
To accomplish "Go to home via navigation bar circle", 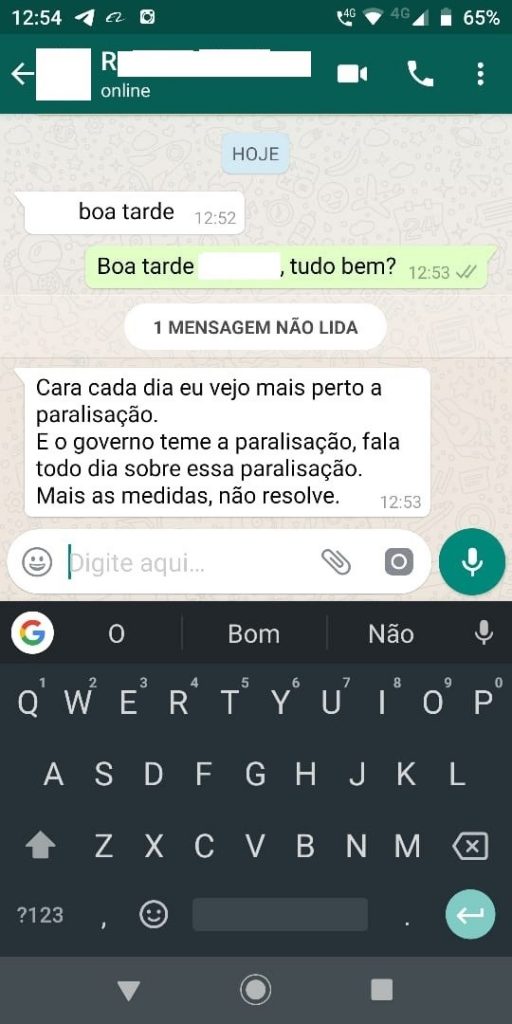I will tap(255, 989).
